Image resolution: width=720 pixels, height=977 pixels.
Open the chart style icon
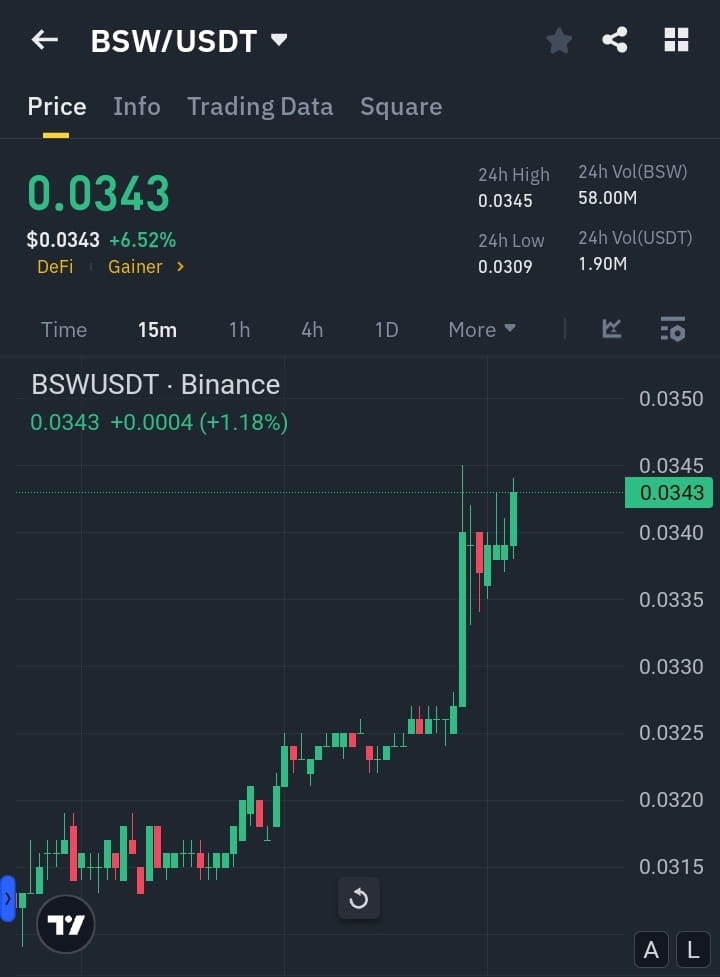point(610,329)
